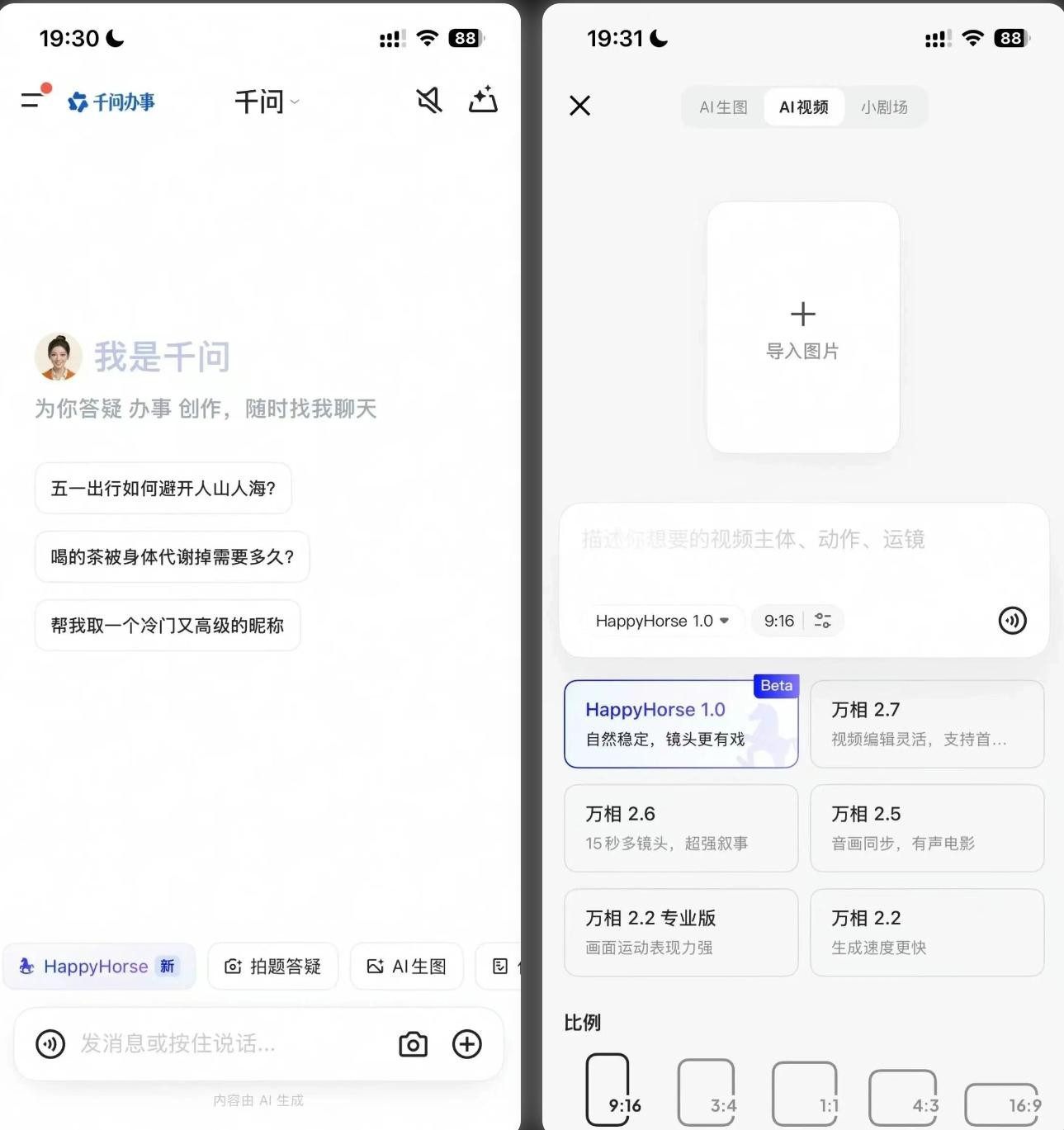Select the 16:9 aspect ratio

click(1003, 1104)
